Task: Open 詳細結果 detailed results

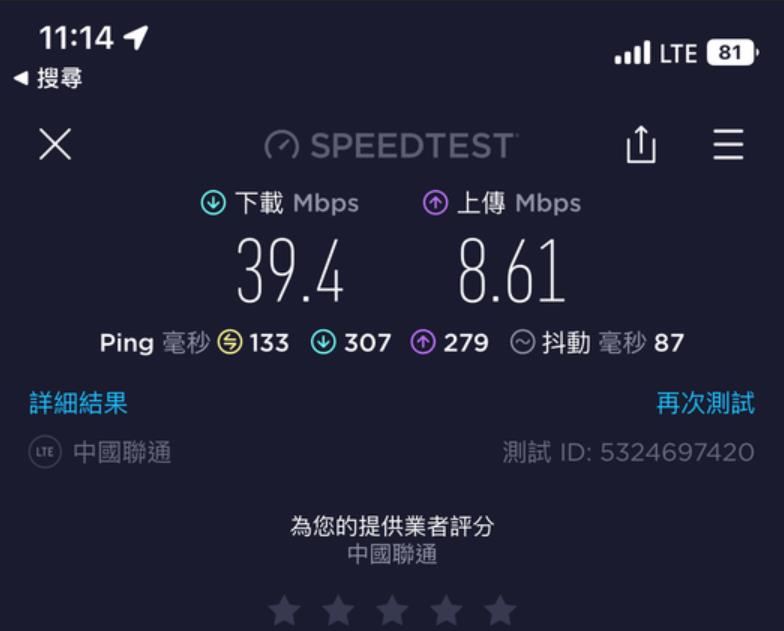Action: pyautogui.click(x=78, y=403)
